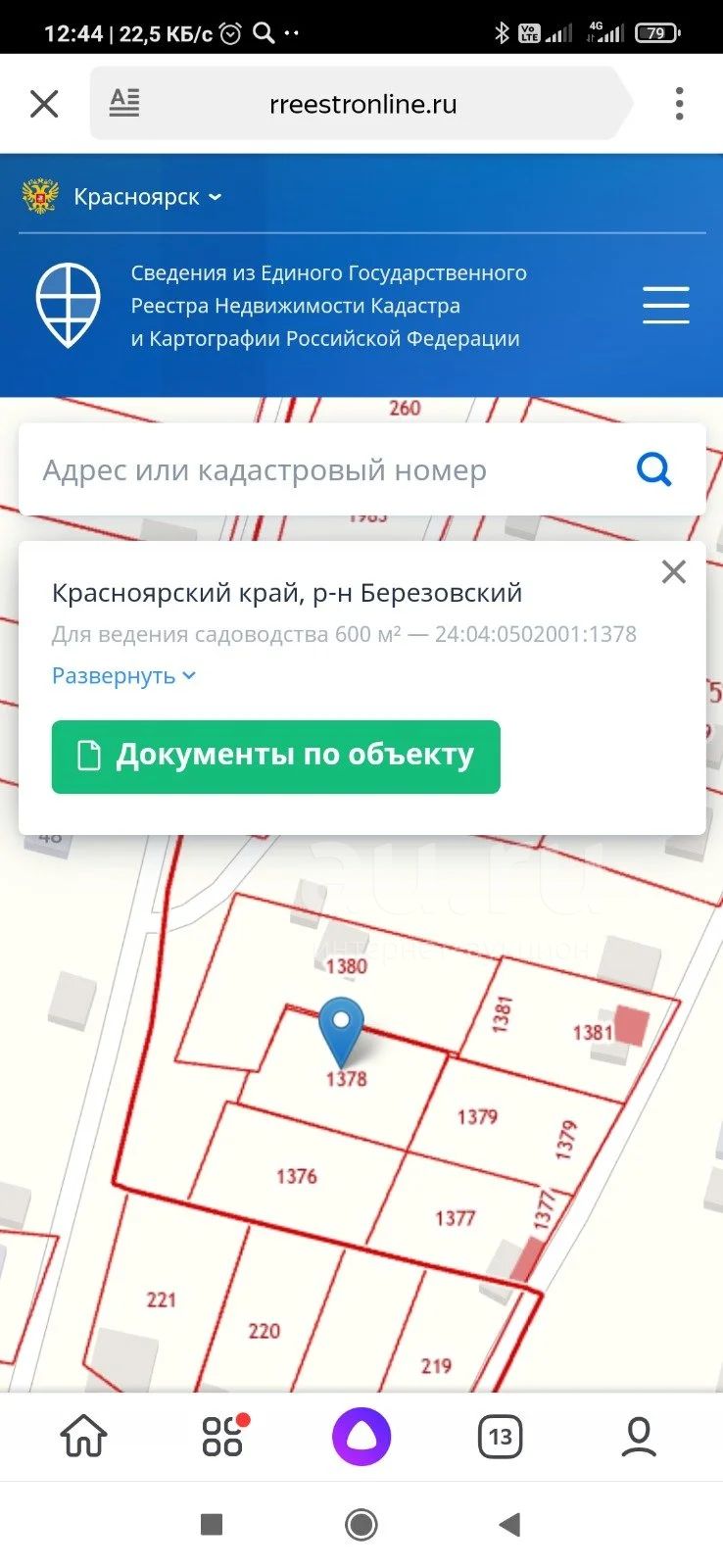Open the browser overflow menu
This screenshot has height=1568, width=723.
(x=679, y=104)
